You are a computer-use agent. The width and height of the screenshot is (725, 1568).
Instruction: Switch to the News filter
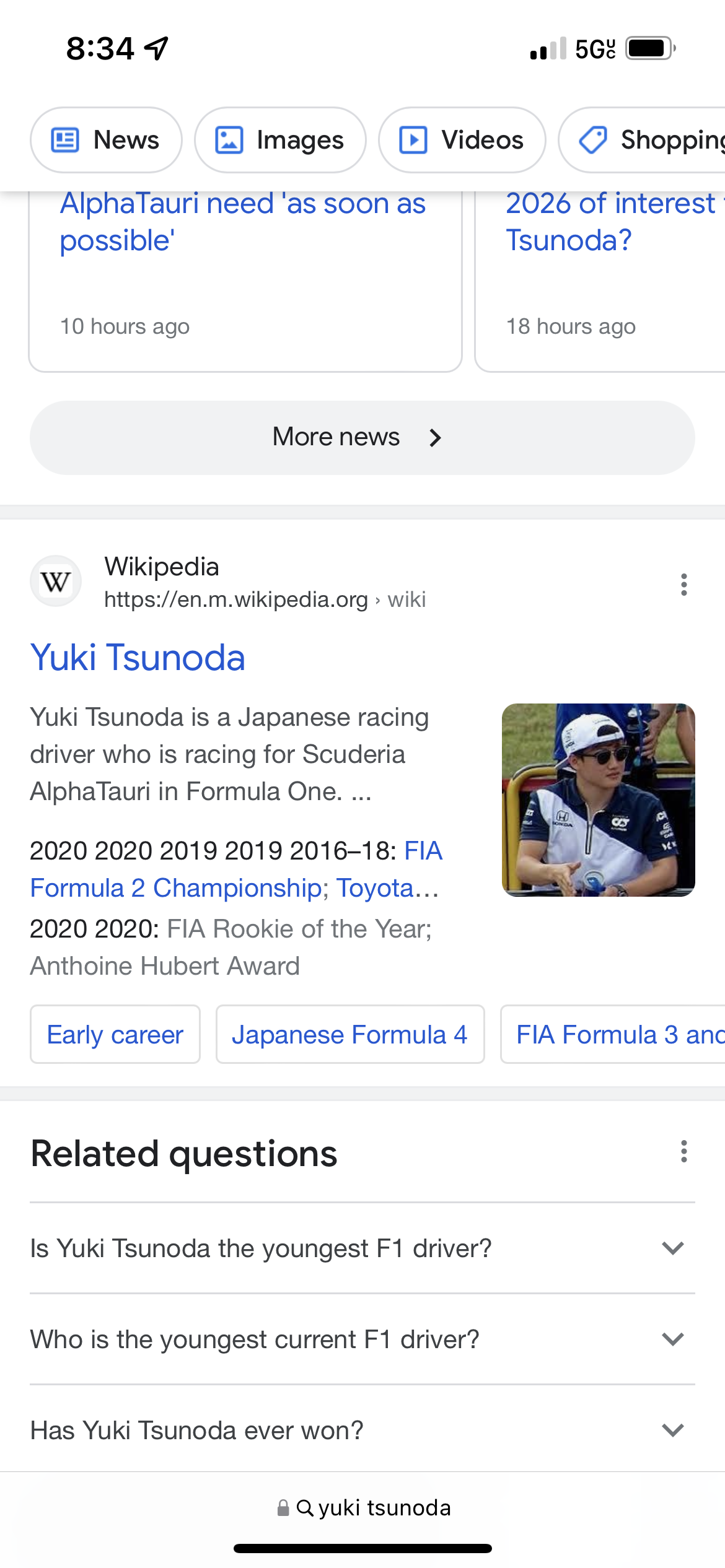pyautogui.click(x=106, y=140)
